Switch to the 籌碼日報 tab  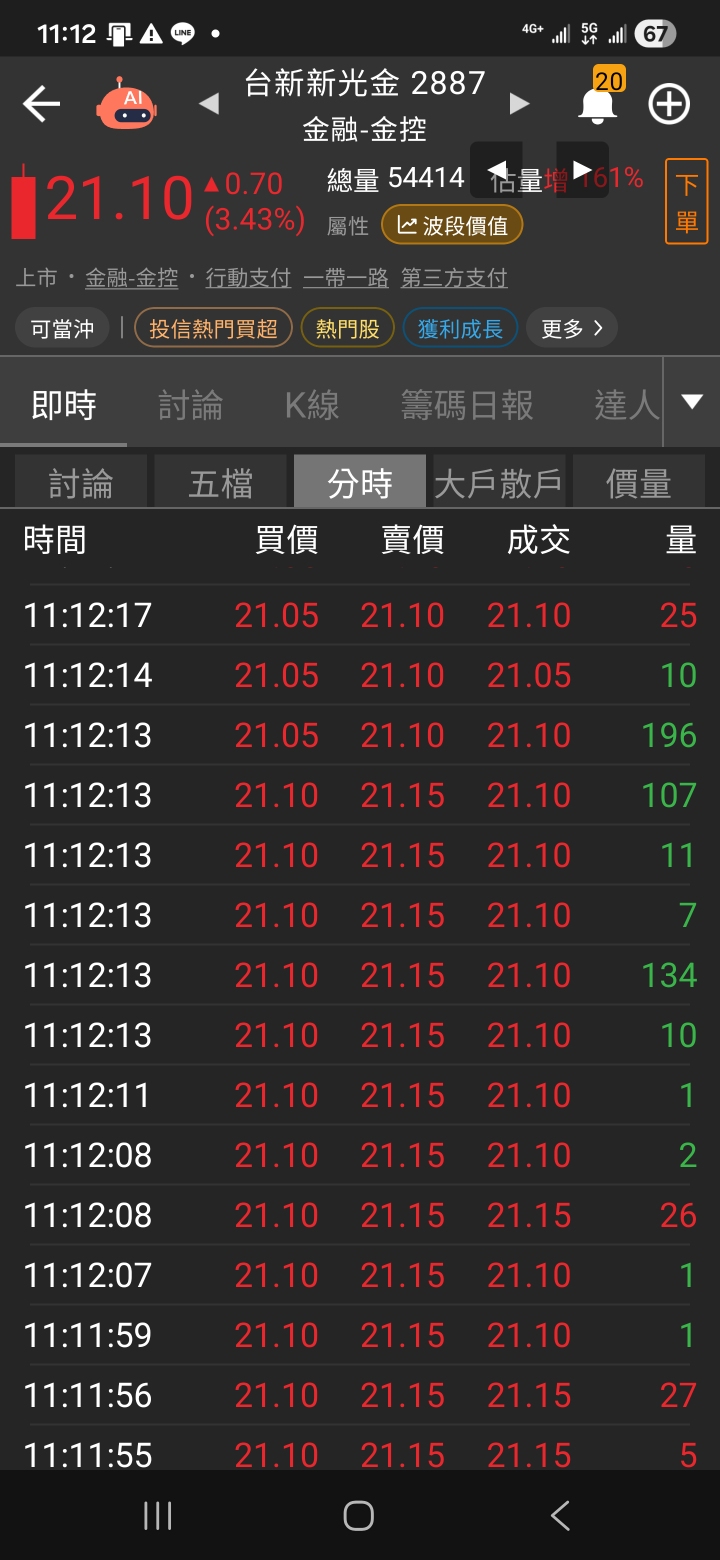(467, 405)
